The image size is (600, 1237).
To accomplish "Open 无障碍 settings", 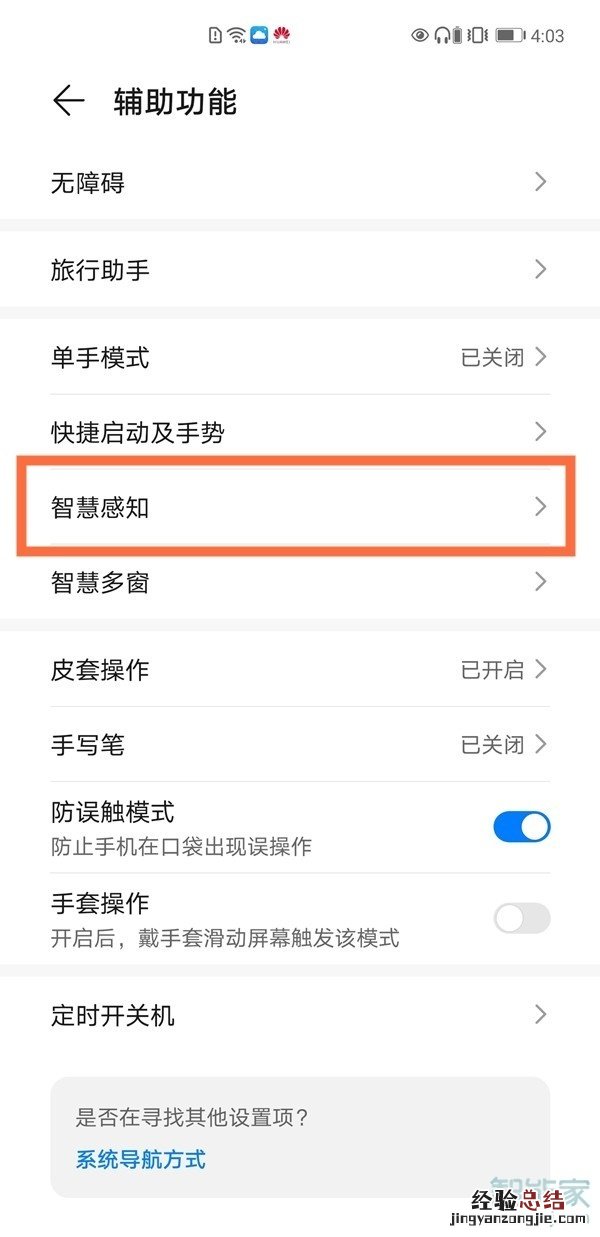I will coord(300,183).
